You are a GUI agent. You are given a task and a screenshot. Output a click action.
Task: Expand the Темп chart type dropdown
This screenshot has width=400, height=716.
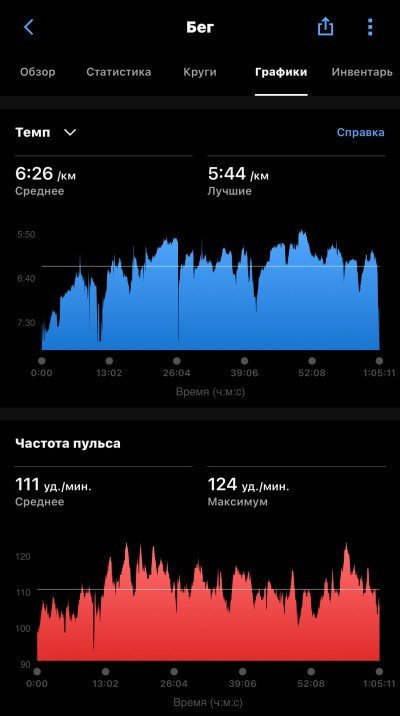(x=46, y=132)
